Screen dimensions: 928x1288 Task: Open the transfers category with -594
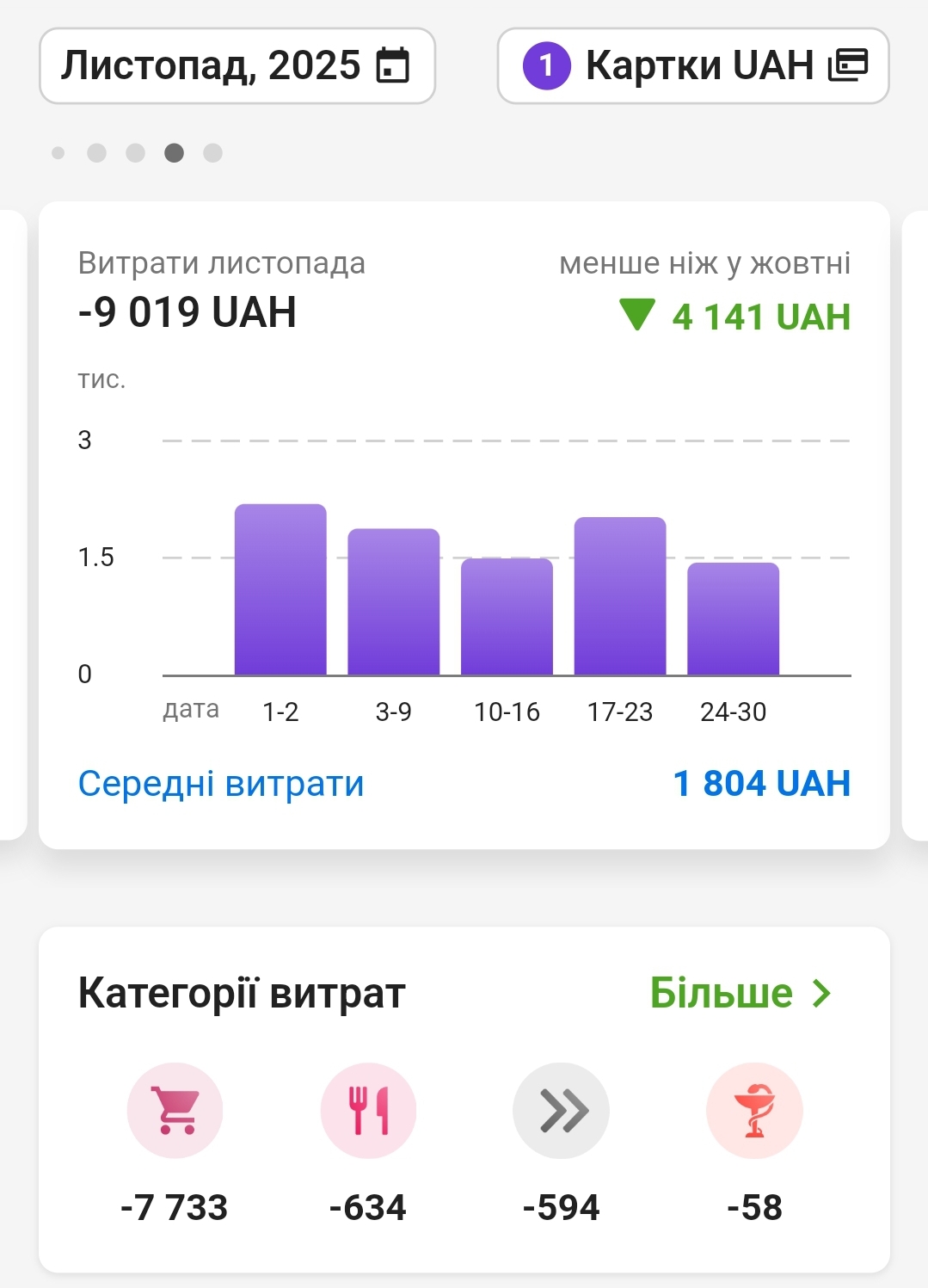[x=561, y=1111]
